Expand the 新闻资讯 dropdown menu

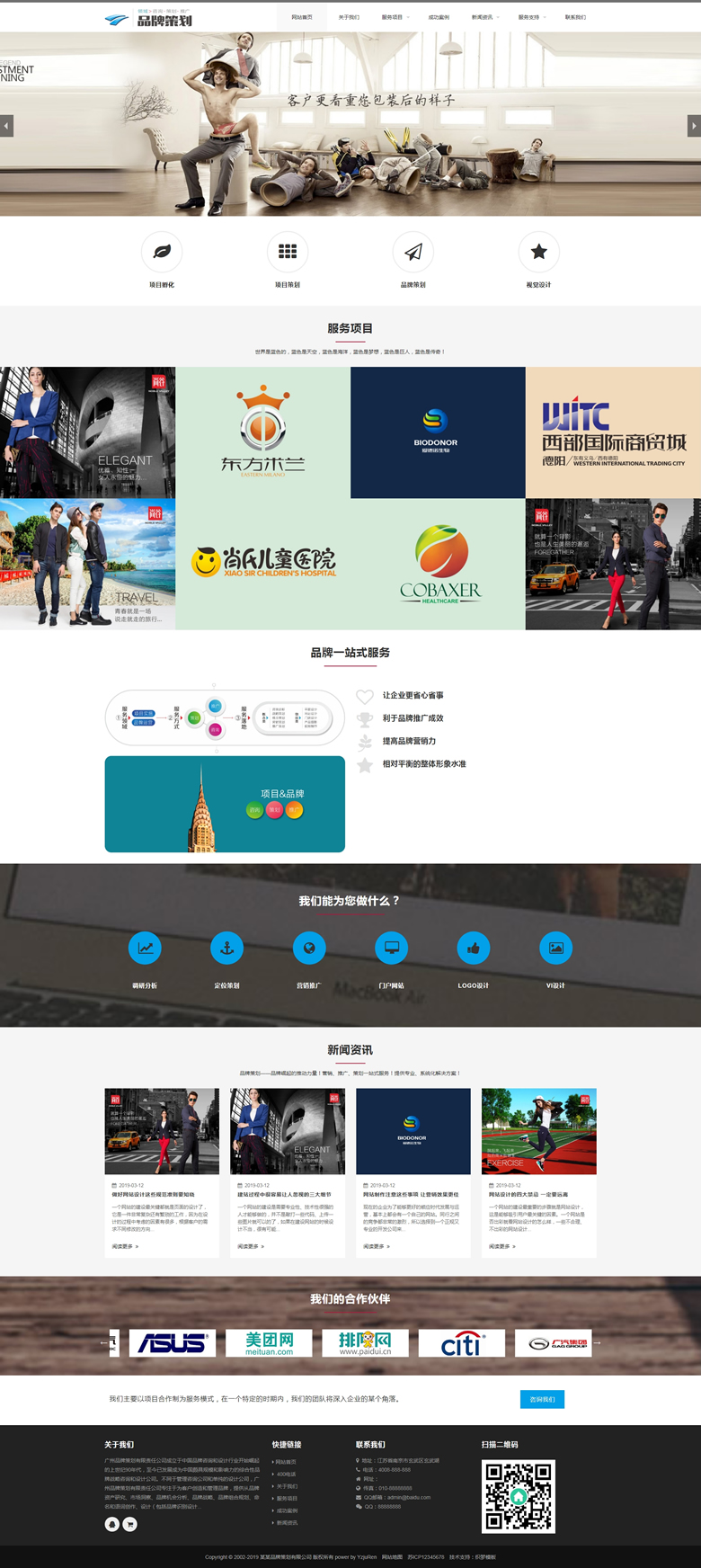pos(484,17)
